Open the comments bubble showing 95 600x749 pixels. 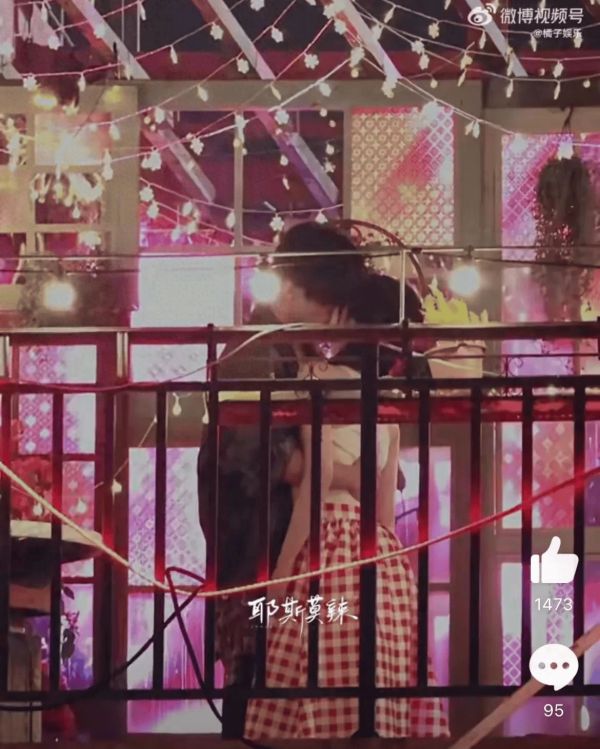point(553,667)
